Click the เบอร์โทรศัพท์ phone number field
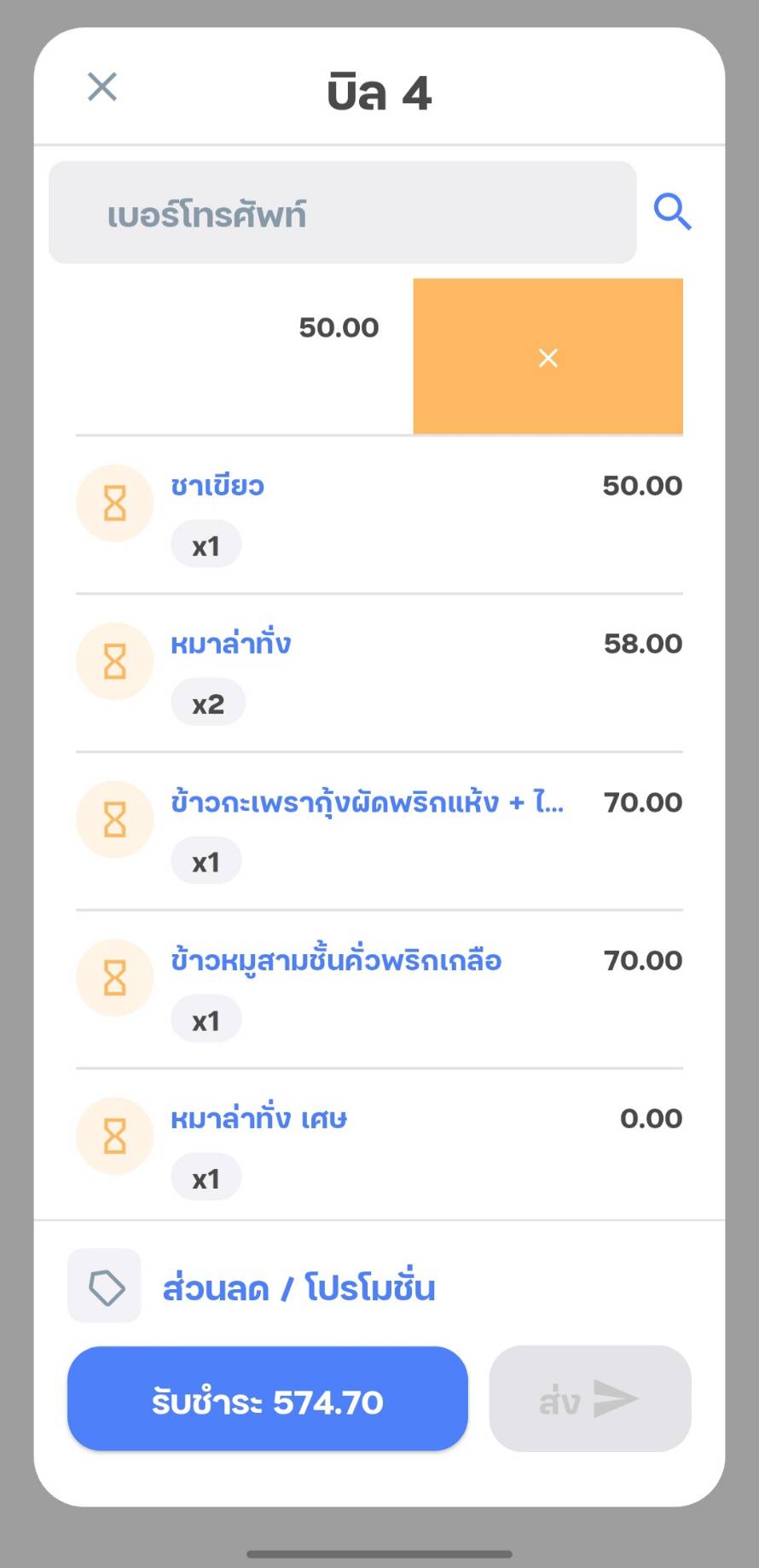759x1568 pixels. point(341,211)
